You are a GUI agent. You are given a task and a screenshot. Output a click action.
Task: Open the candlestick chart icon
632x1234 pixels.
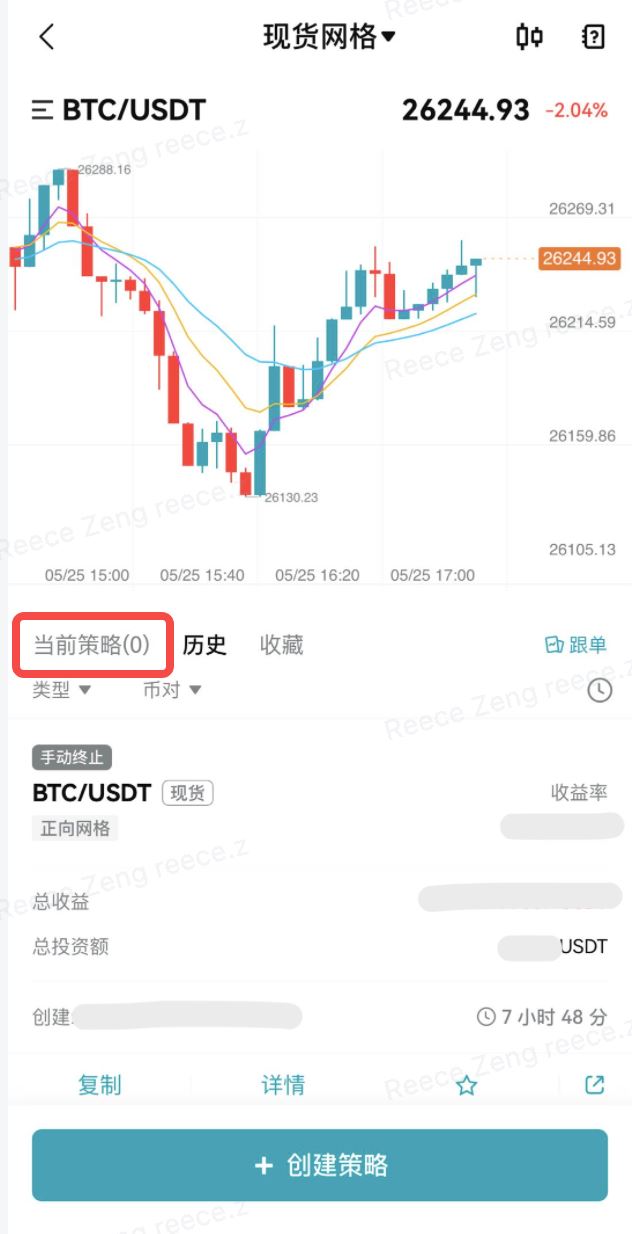[x=529, y=37]
